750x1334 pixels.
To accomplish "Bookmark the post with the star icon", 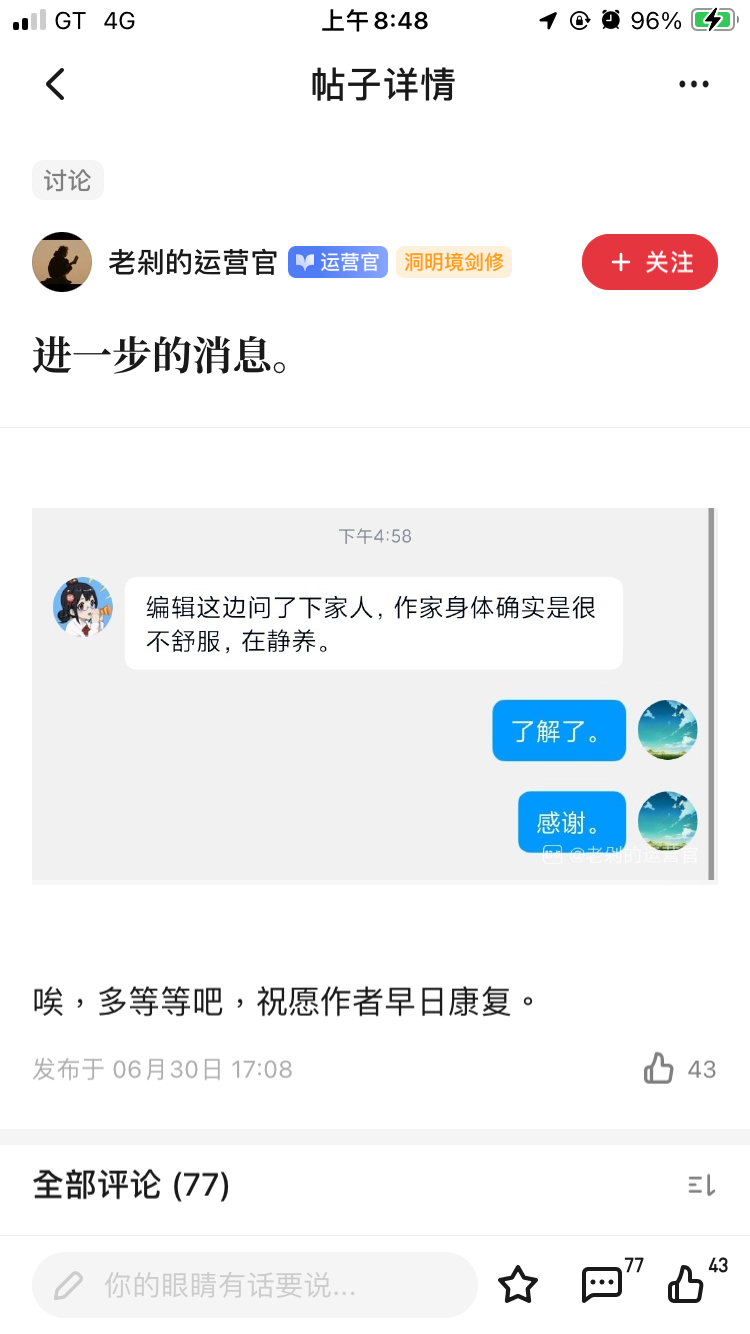I will point(518,1284).
